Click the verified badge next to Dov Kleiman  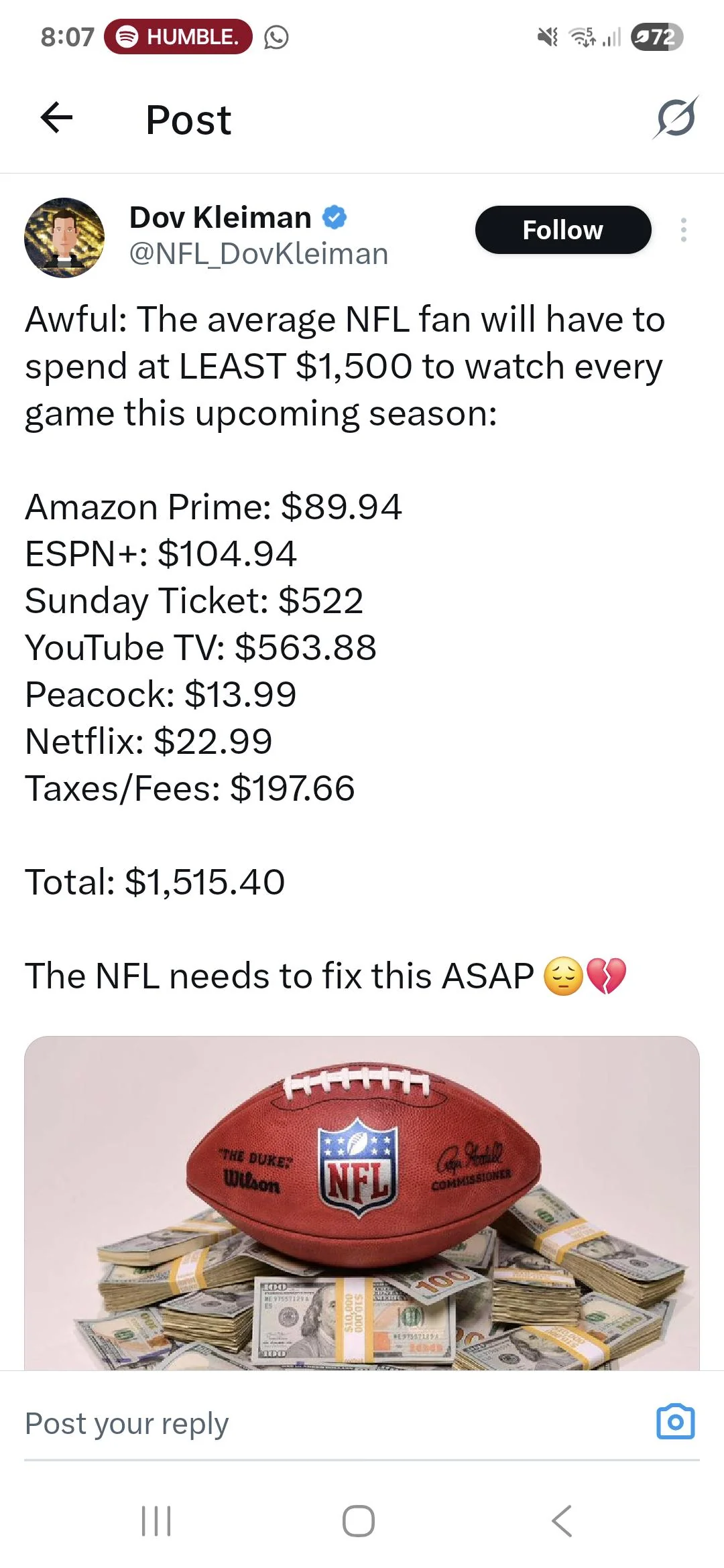(x=333, y=216)
